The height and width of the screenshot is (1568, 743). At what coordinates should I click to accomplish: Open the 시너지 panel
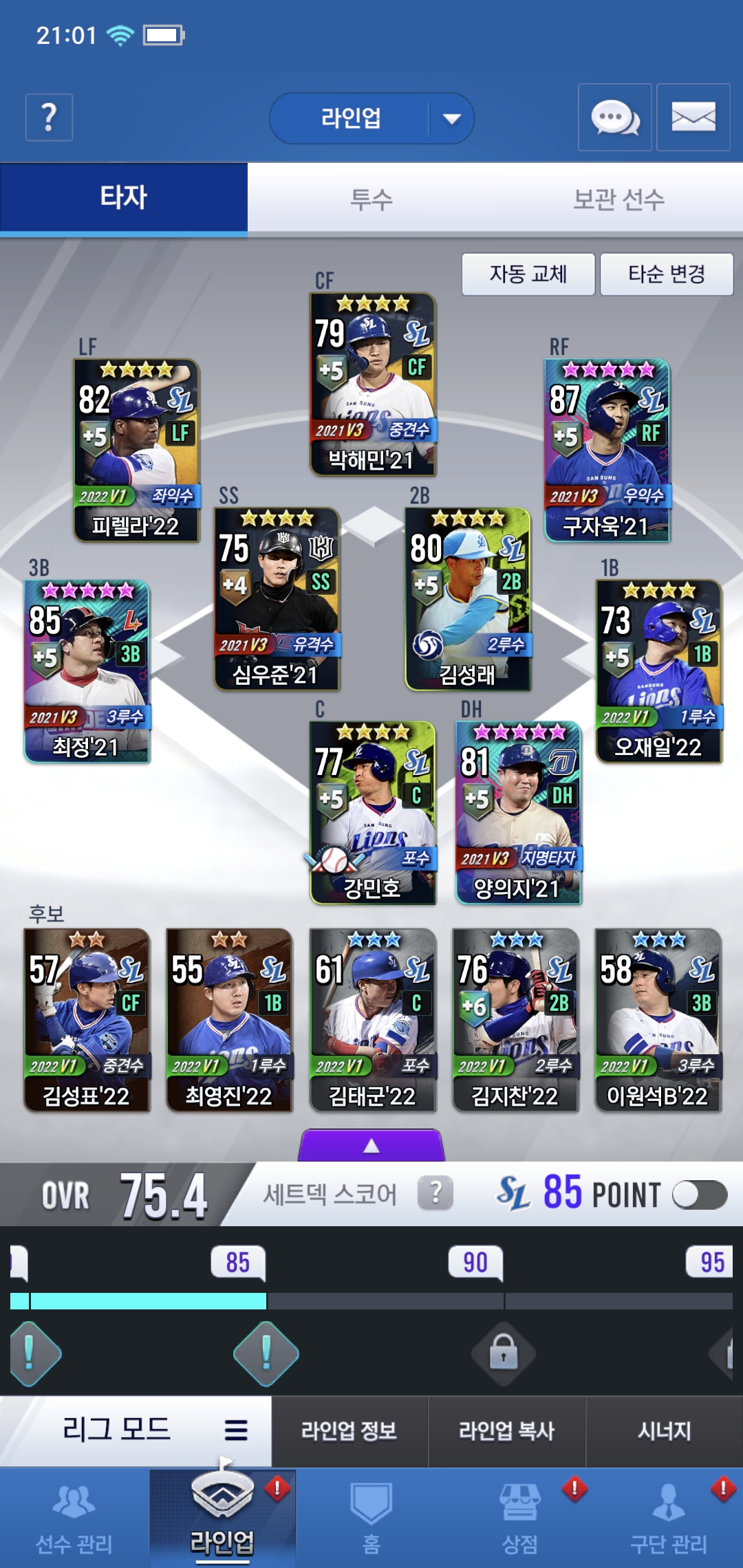pos(665,1431)
